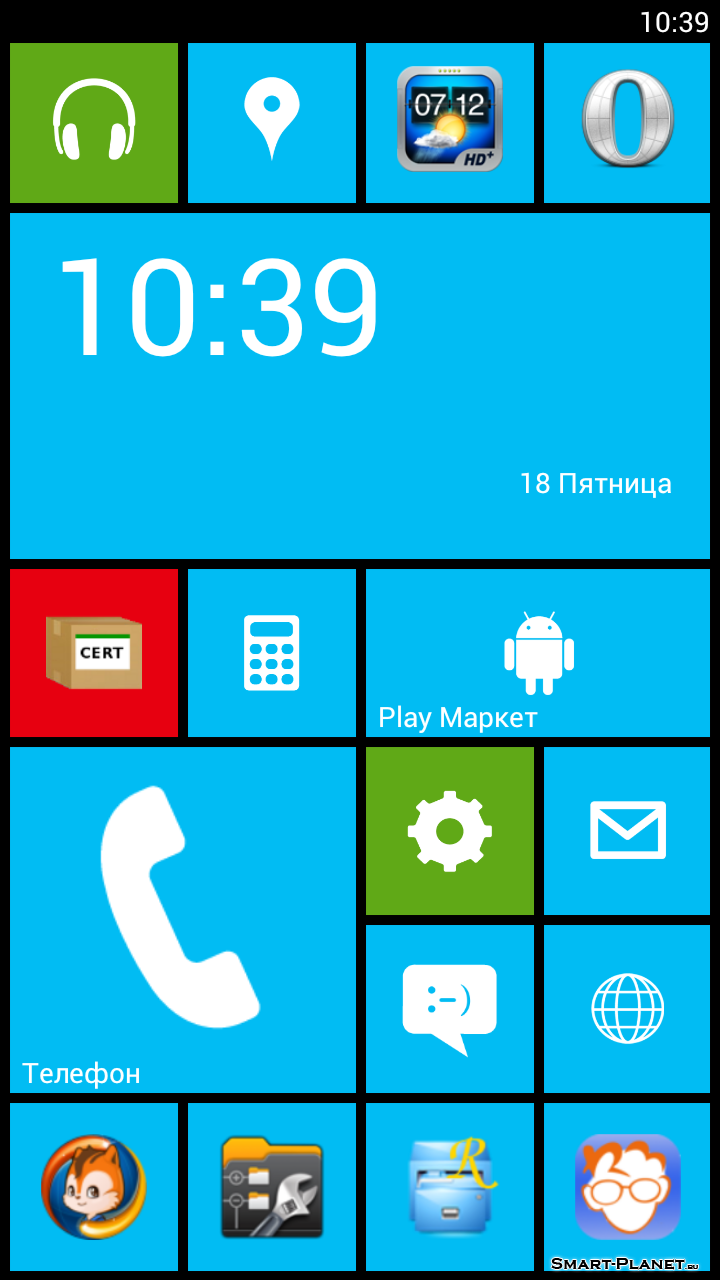Viewport: 720px width, 1280px height.
Task: Open the email envelope tile
Action: [x=627, y=831]
